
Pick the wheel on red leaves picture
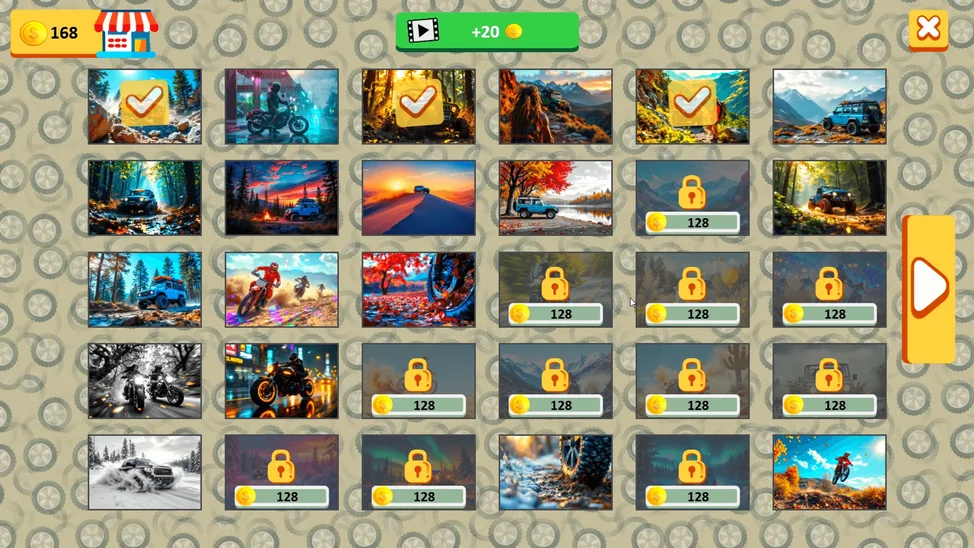pyautogui.click(x=418, y=289)
